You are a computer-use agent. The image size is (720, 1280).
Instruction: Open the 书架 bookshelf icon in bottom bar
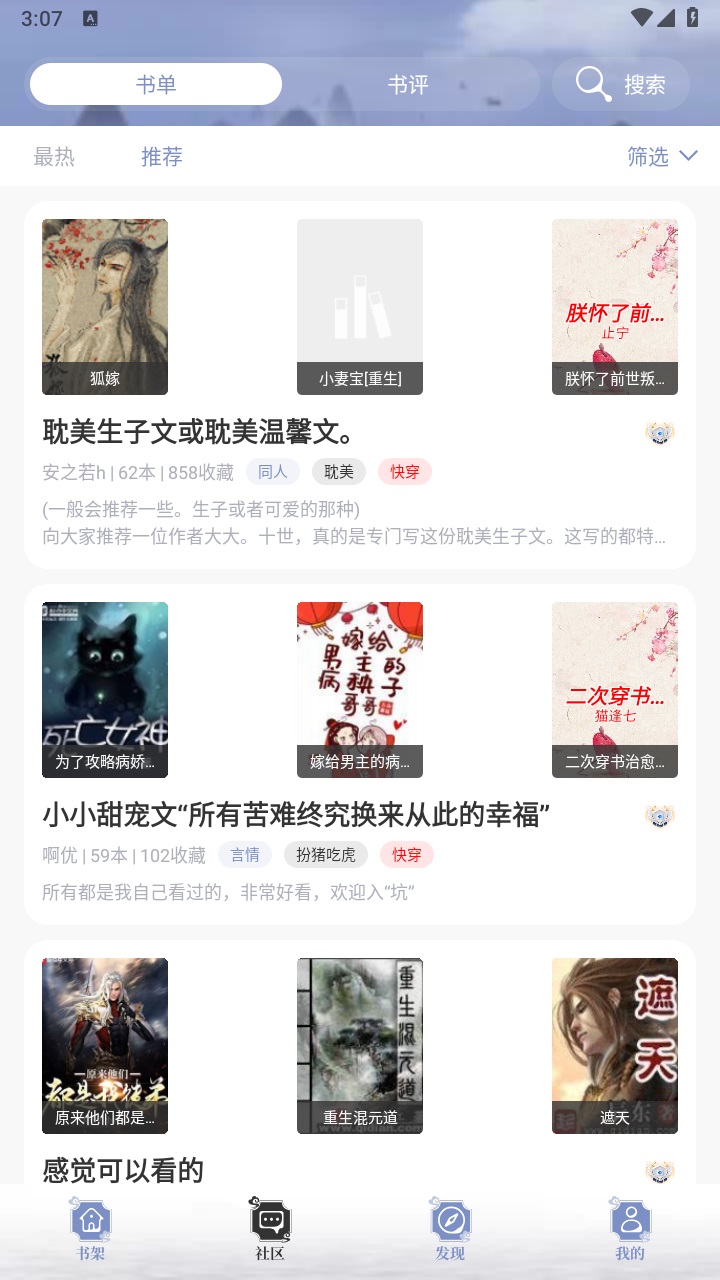(90, 1220)
